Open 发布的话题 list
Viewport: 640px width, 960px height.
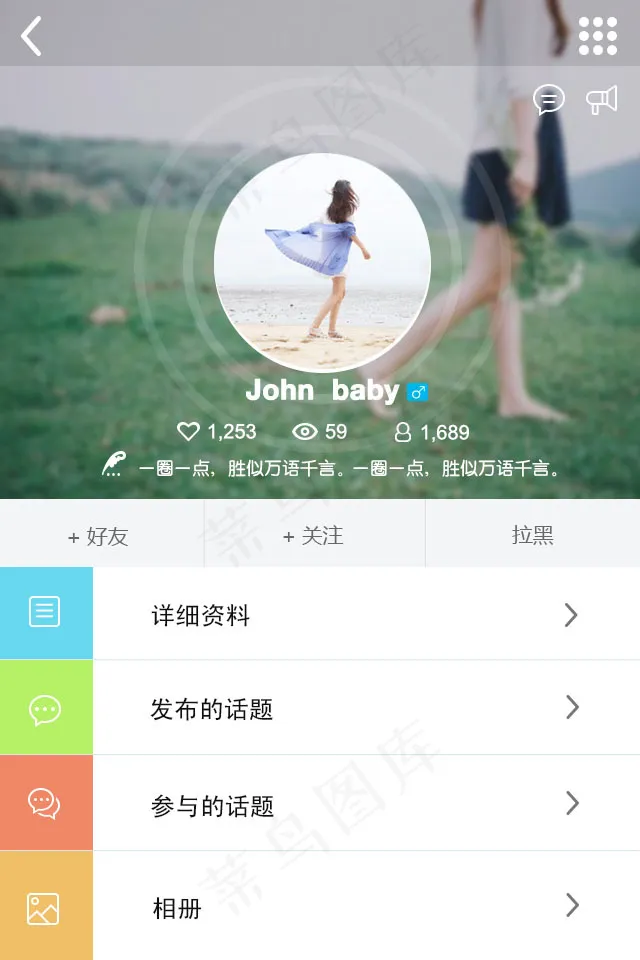(320, 708)
